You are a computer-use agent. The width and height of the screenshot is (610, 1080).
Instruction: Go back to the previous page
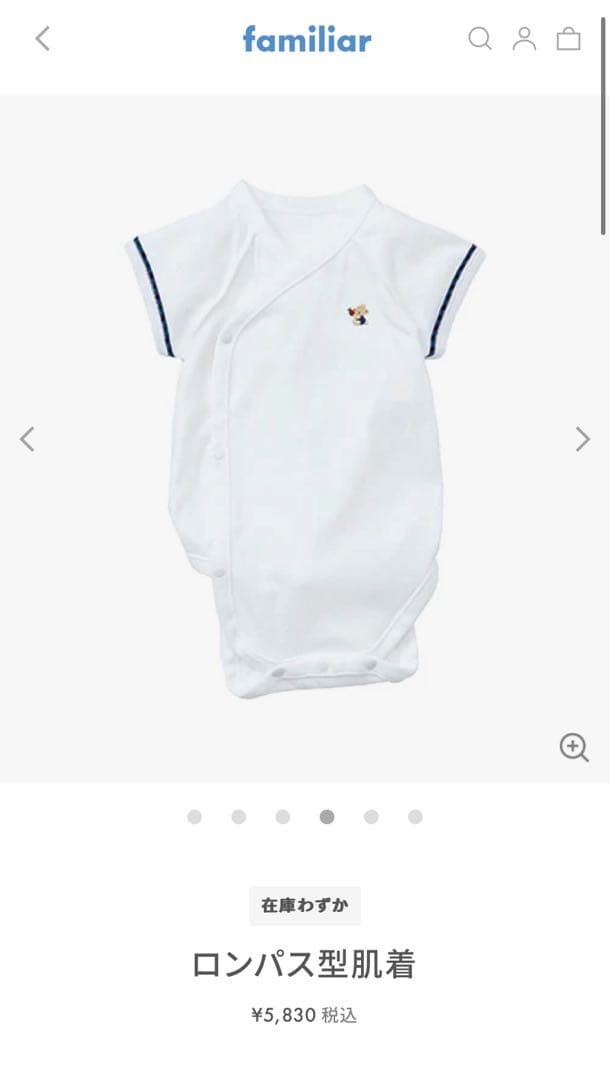(x=42, y=39)
